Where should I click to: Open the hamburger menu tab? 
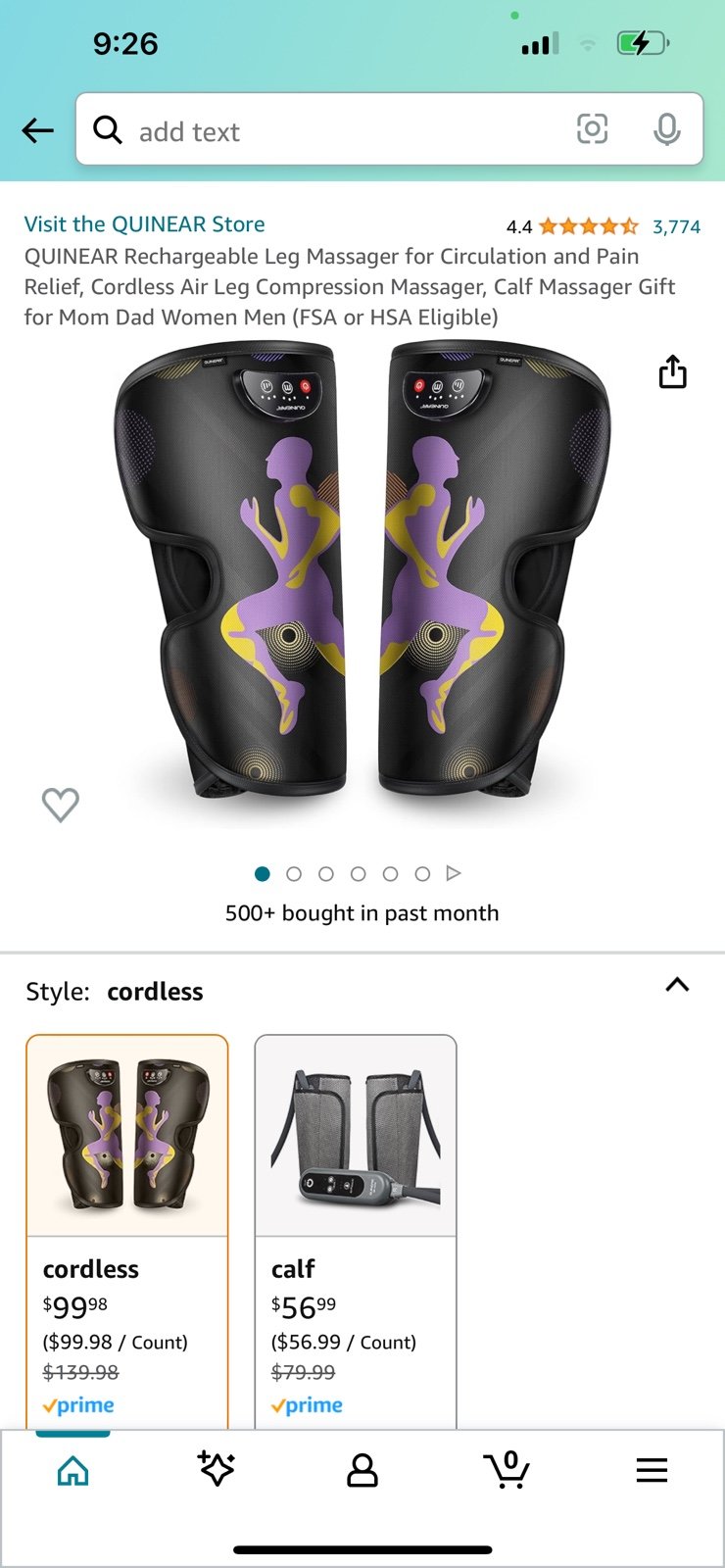[x=652, y=1470]
